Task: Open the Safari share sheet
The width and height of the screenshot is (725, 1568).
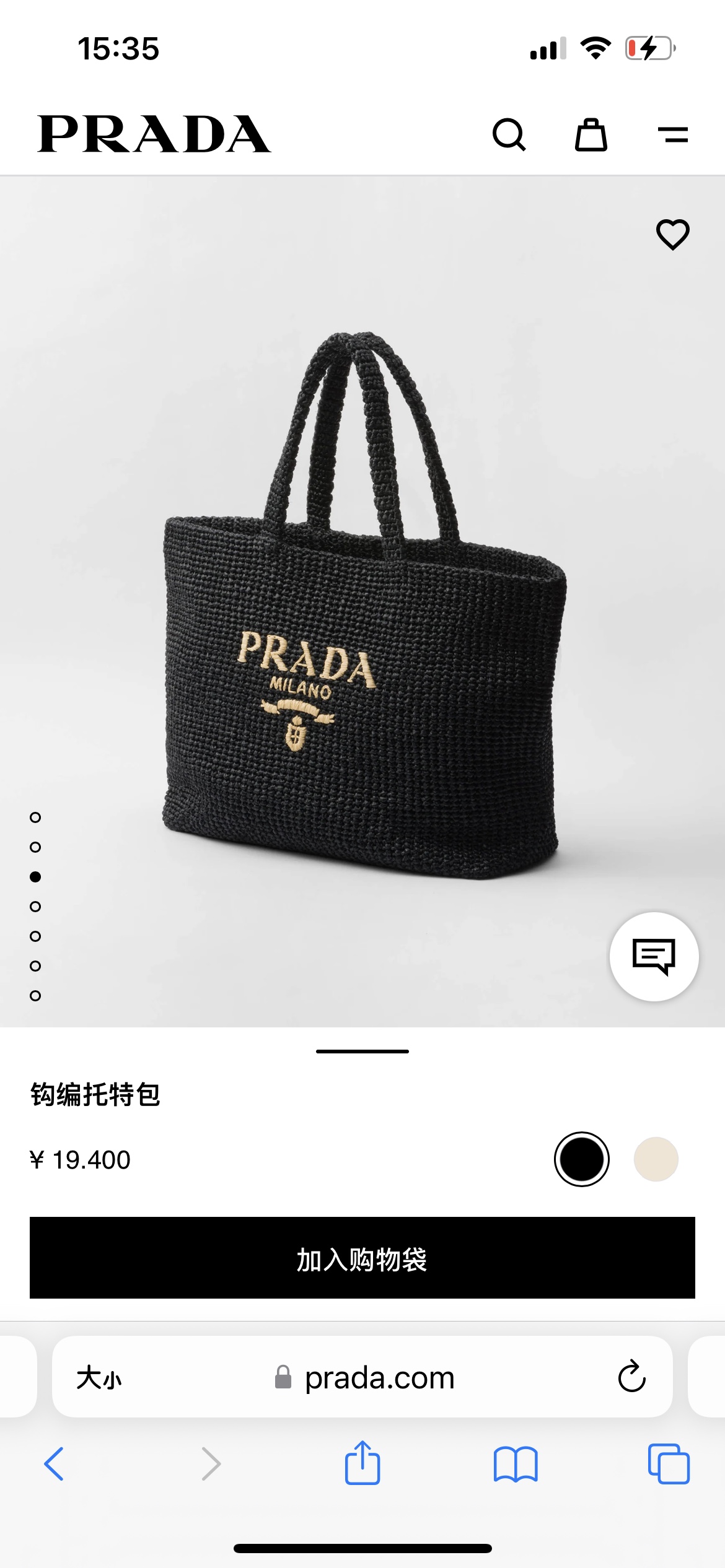Action: coord(362,1463)
